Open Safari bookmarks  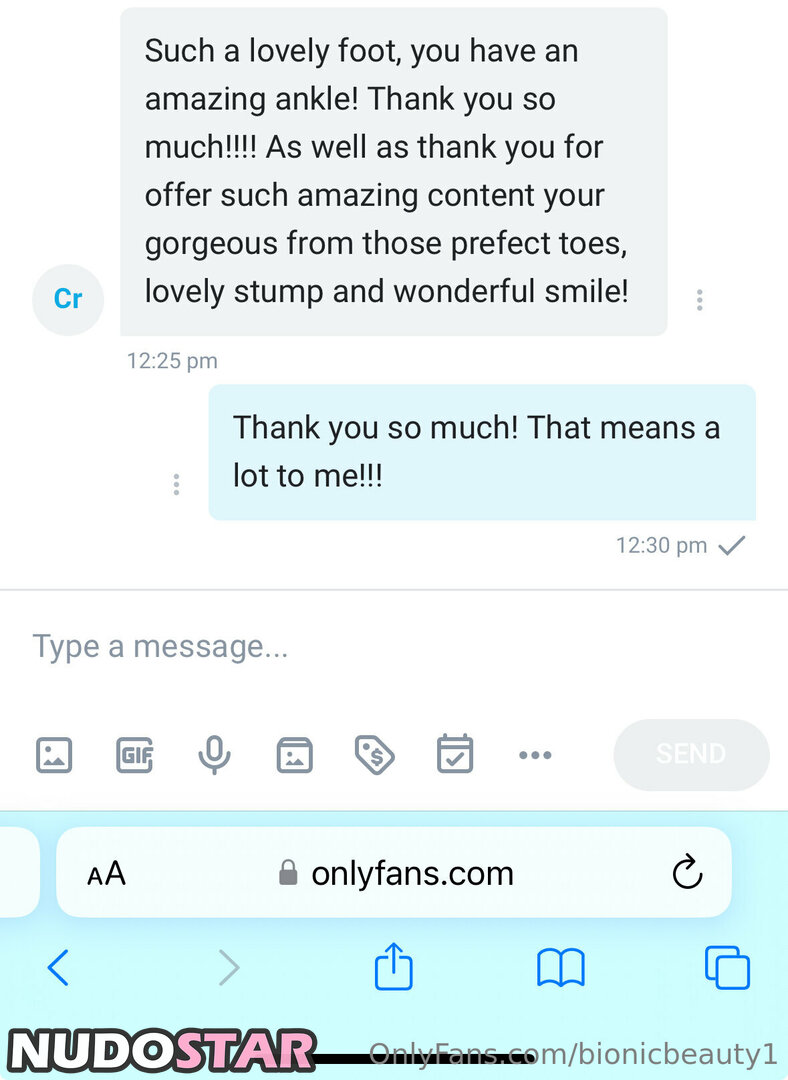(561, 968)
